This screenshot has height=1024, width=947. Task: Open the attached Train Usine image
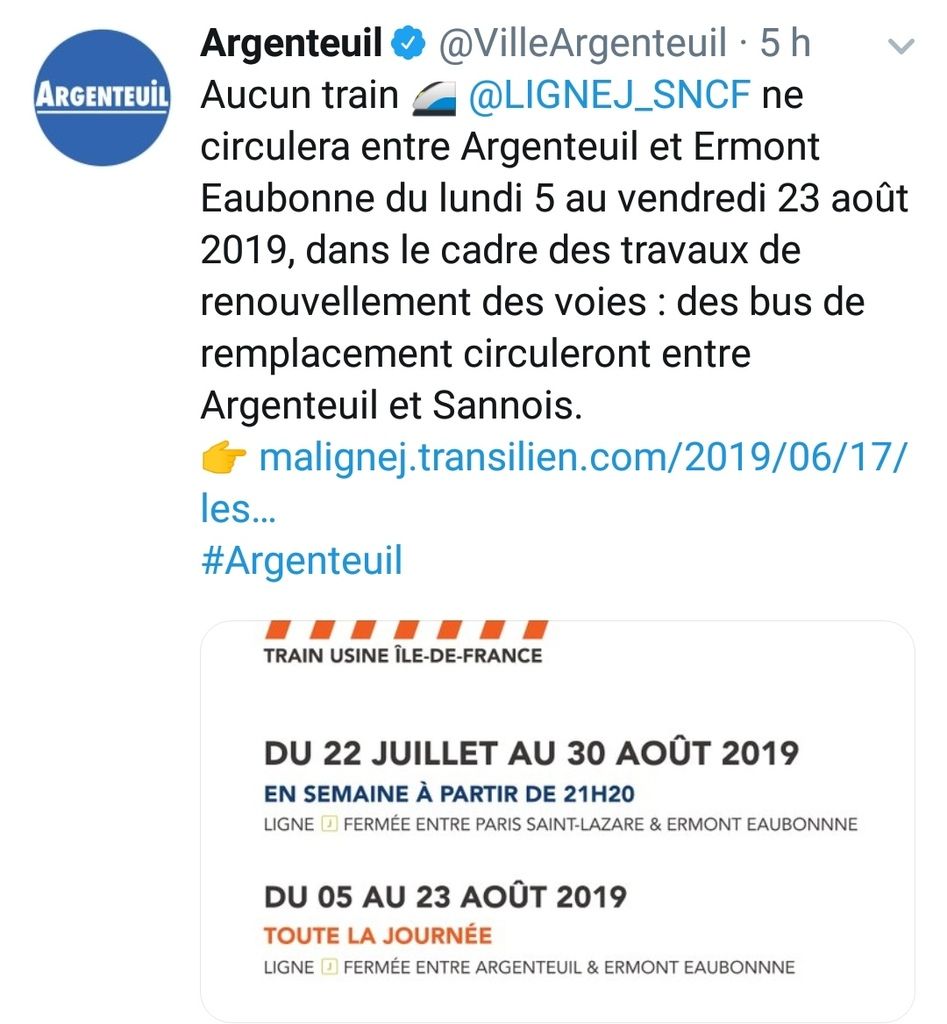(x=557, y=818)
